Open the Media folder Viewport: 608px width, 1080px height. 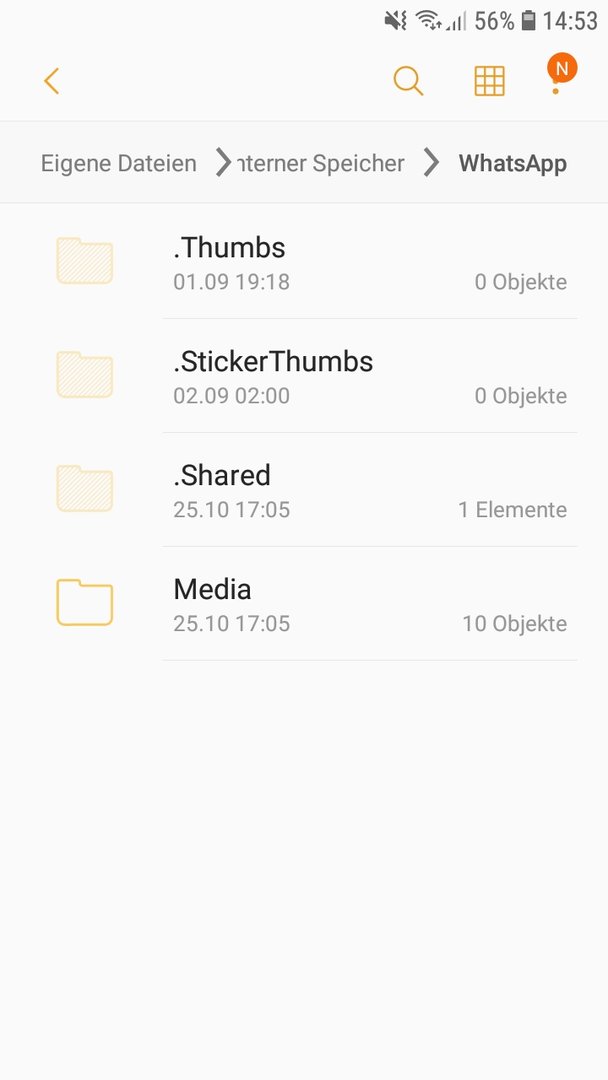[x=304, y=604]
